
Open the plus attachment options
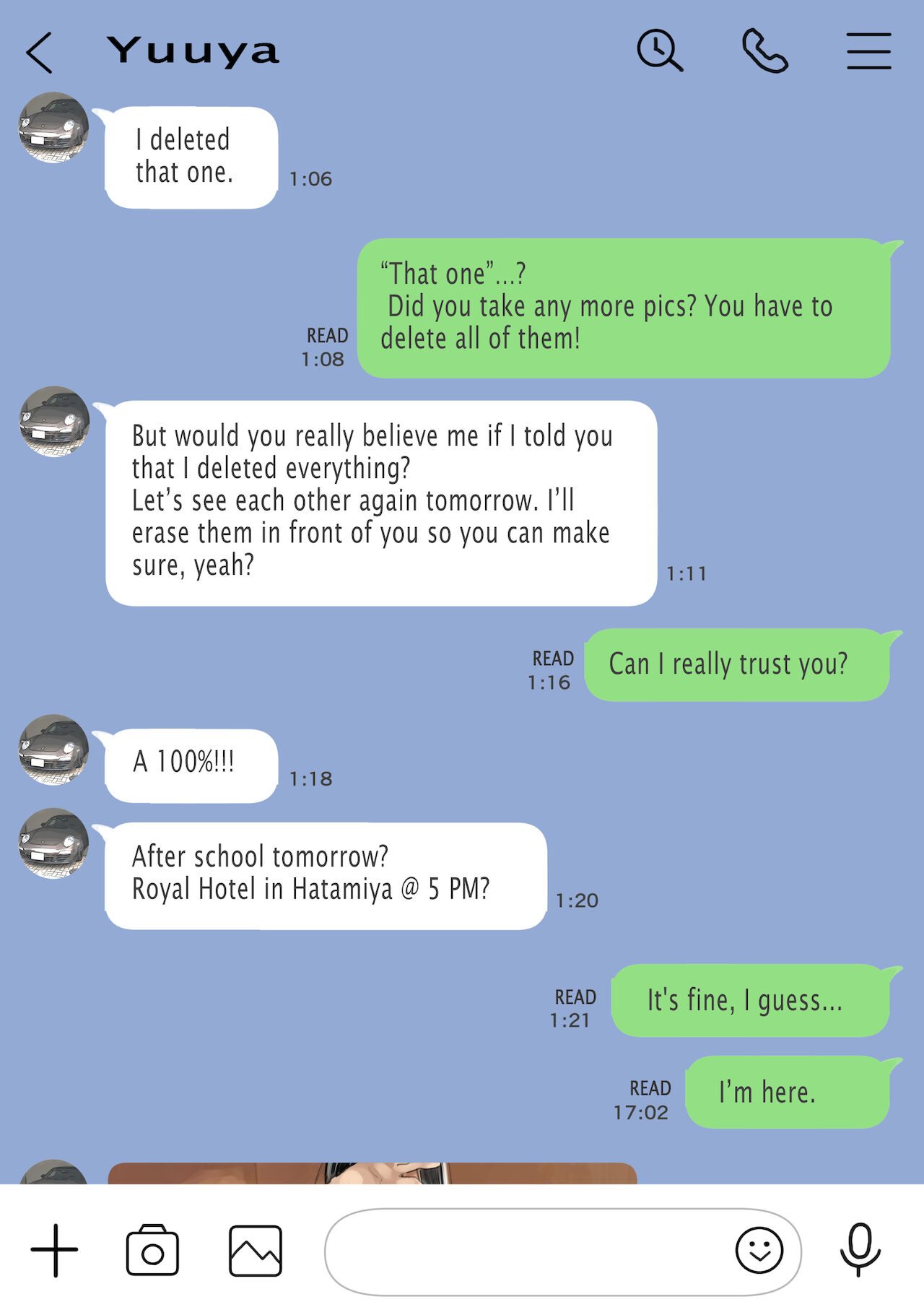point(54,1251)
